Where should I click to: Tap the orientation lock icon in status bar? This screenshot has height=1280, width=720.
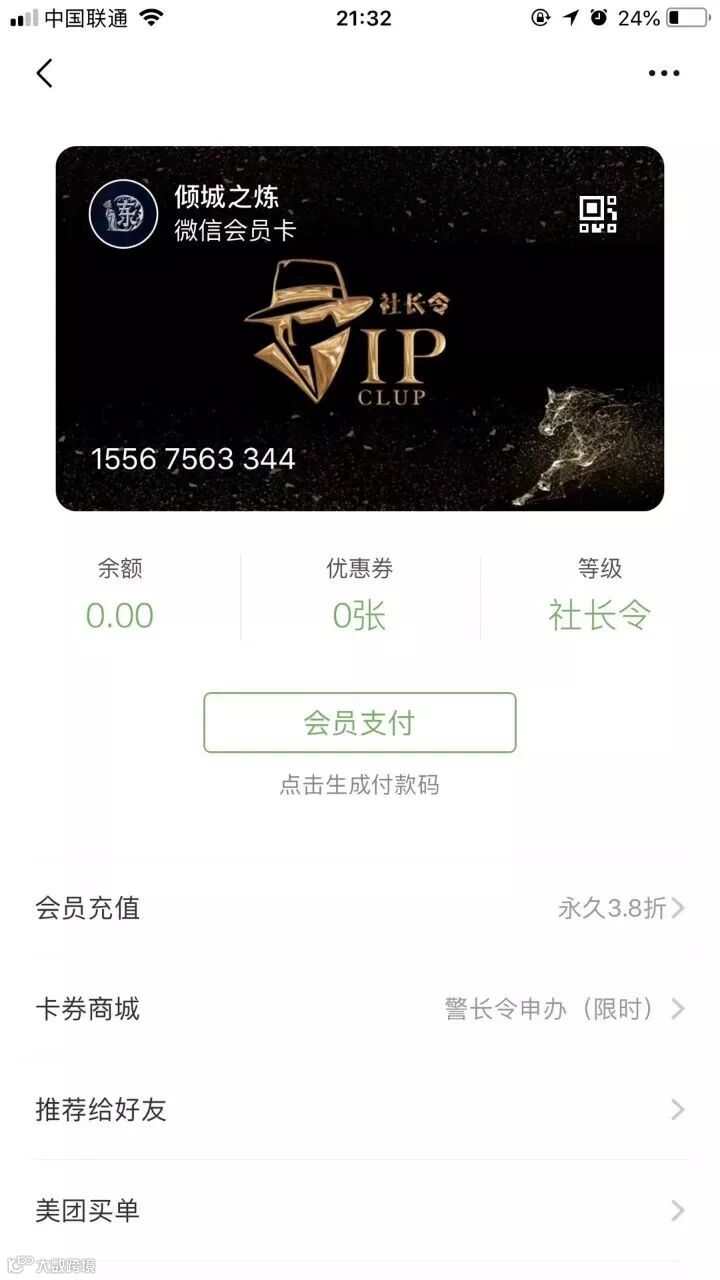tap(541, 16)
